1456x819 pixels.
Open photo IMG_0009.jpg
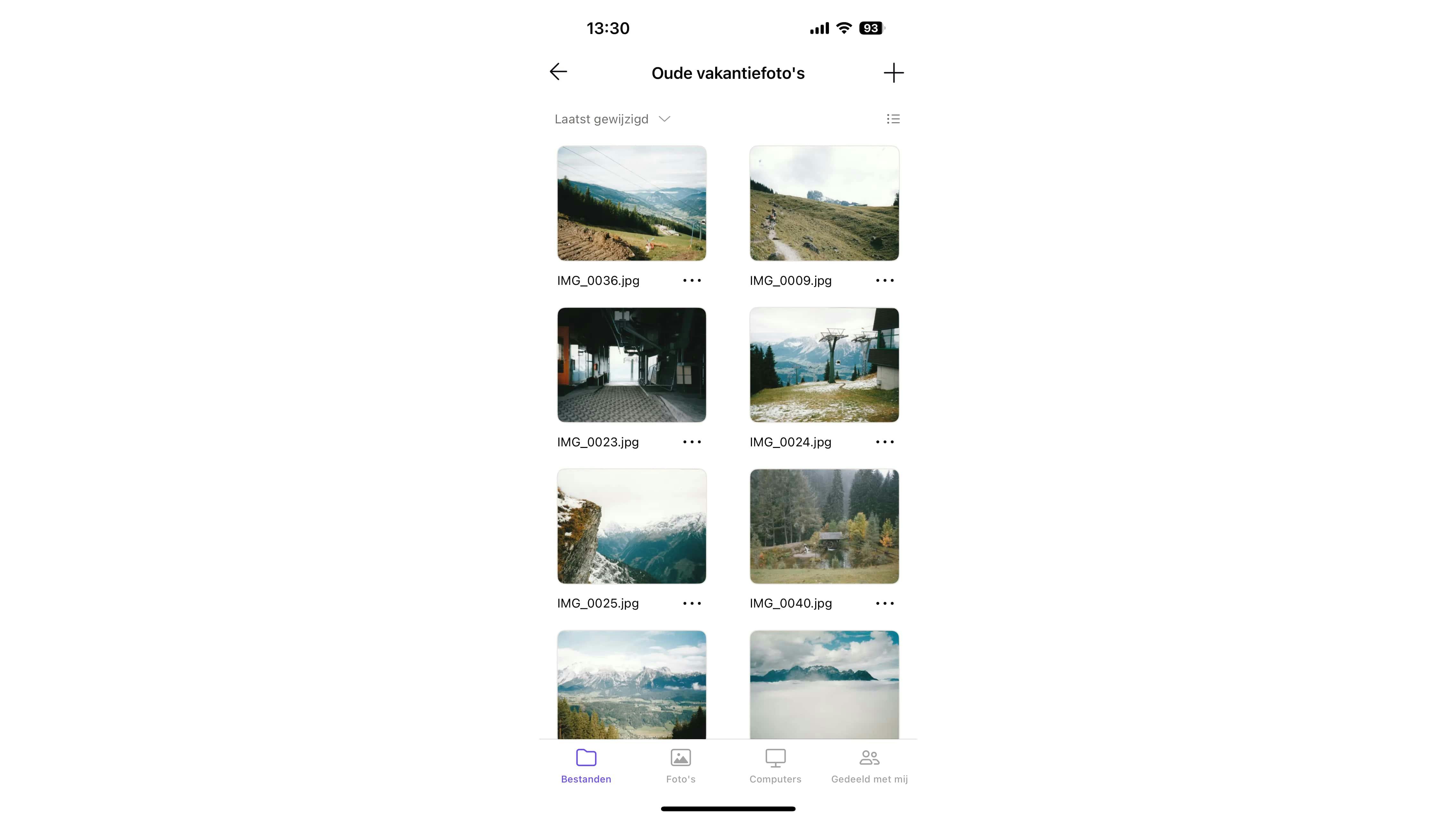[824, 203]
